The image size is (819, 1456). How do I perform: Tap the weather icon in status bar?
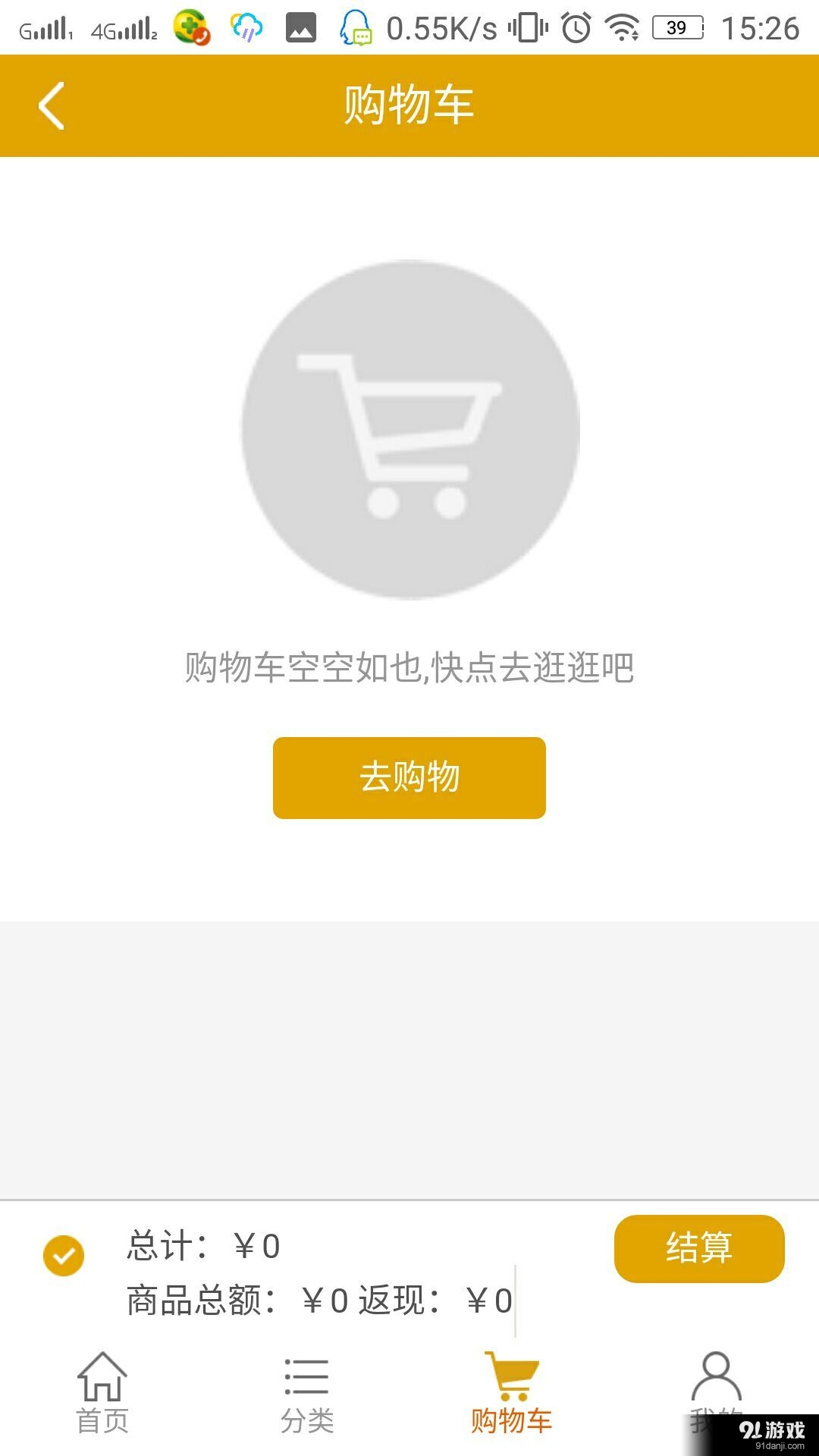point(245,28)
